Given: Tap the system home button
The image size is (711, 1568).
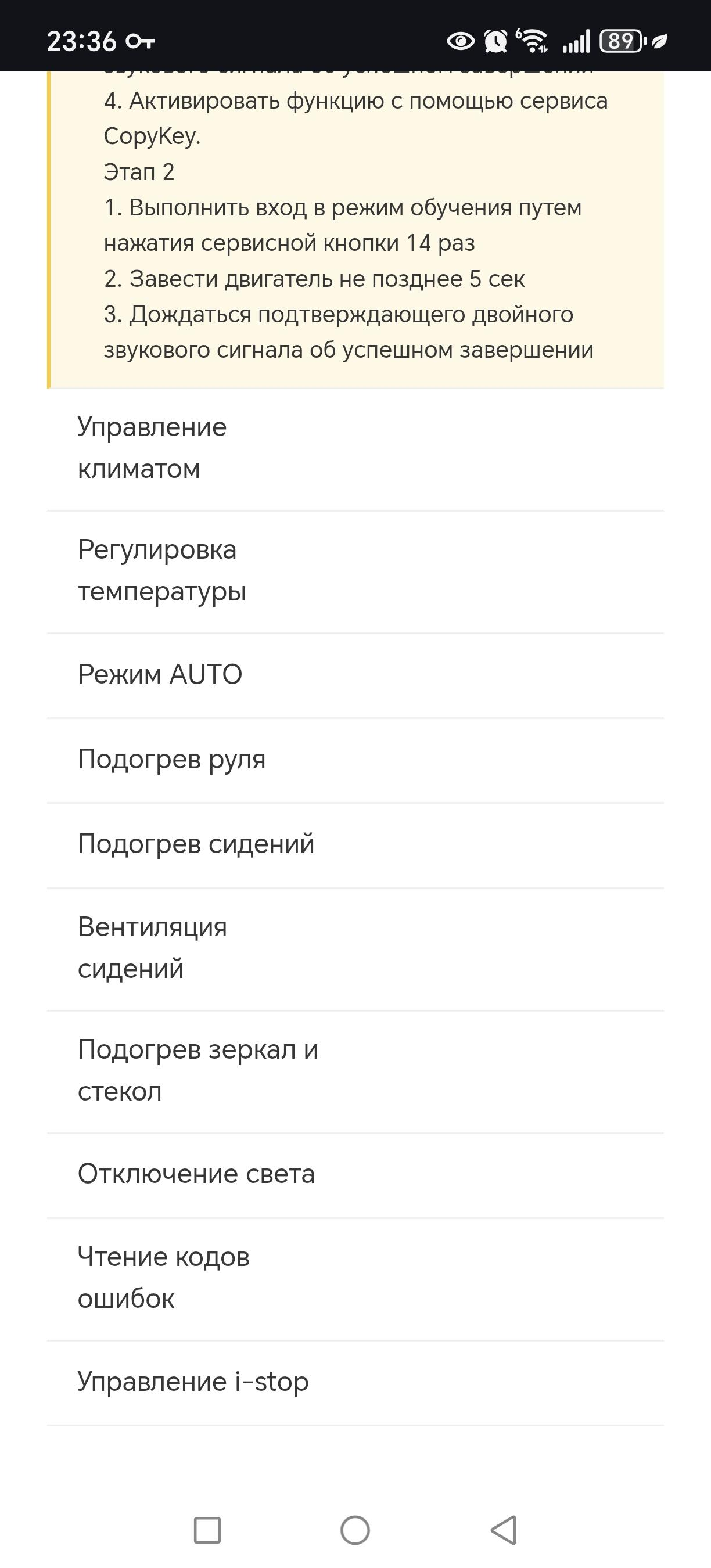Looking at the screenshot, I should pyautogui.click(x=355, y=1530).
